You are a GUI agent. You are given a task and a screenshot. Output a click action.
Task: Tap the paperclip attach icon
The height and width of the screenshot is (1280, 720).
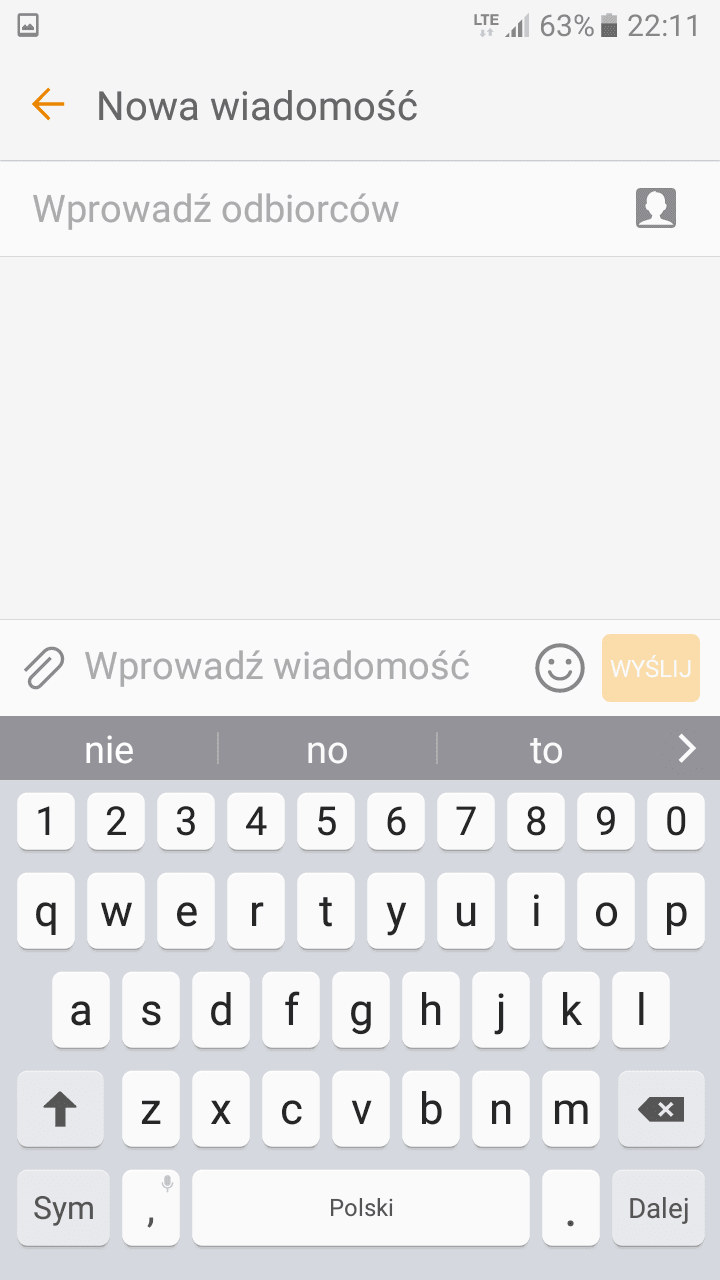coord(44,668)
